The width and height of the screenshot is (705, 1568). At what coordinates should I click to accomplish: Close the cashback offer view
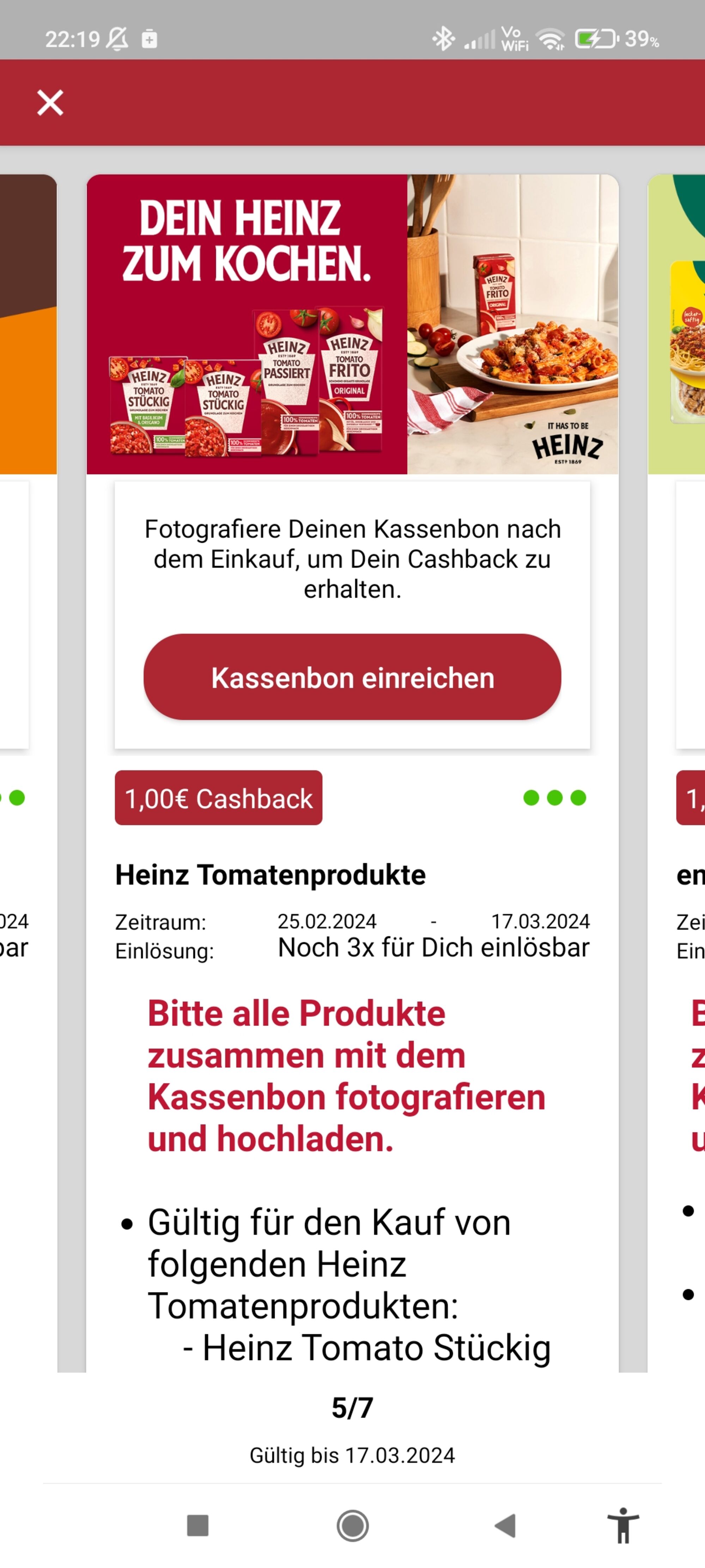click(x=50, y=102)
